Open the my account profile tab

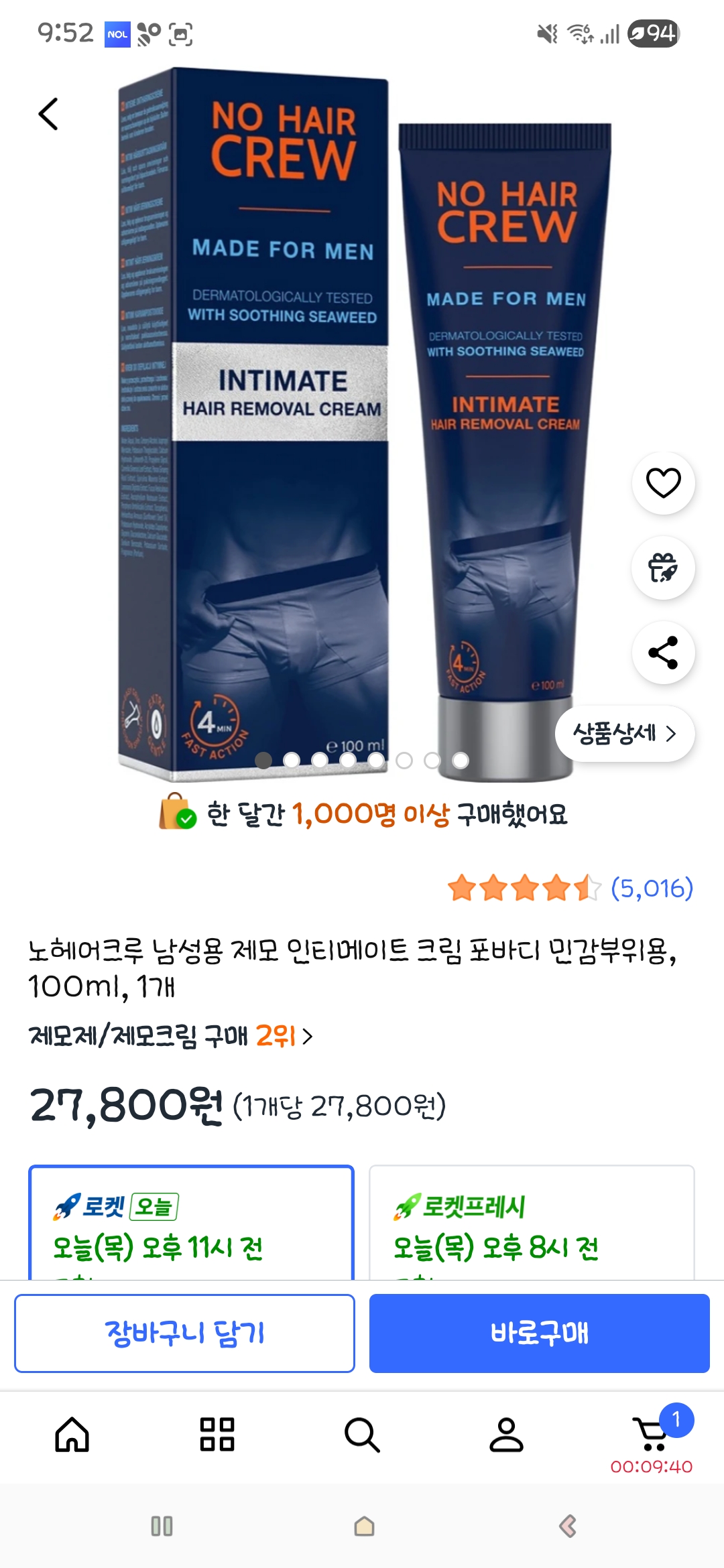506,1435
